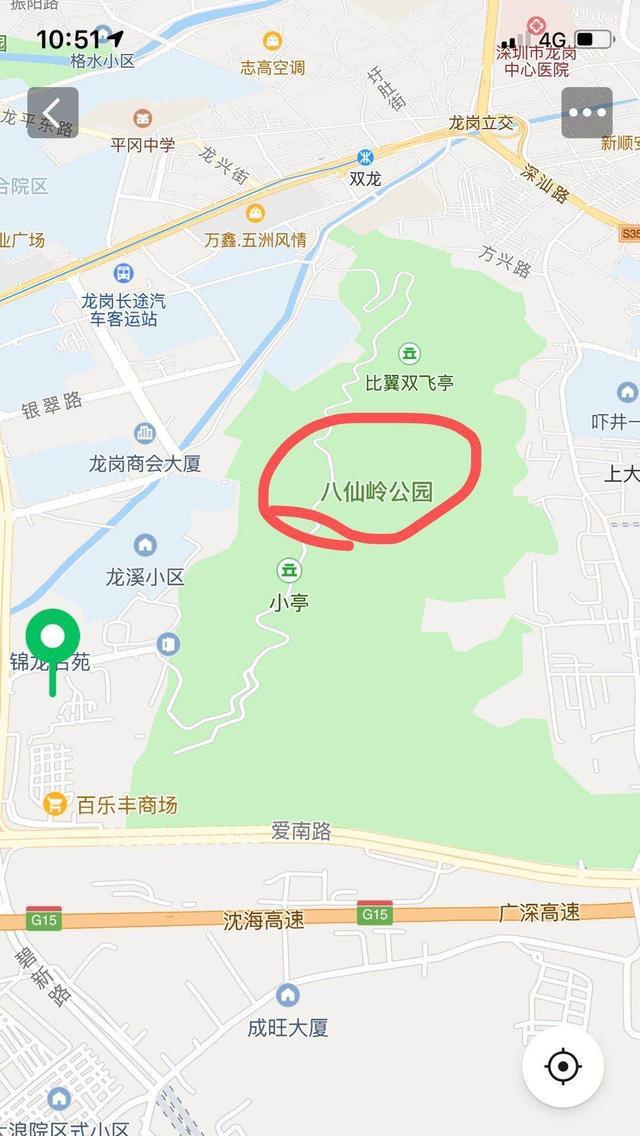
Task: Select 龙溪小区 residential marker
Action: 146,545
